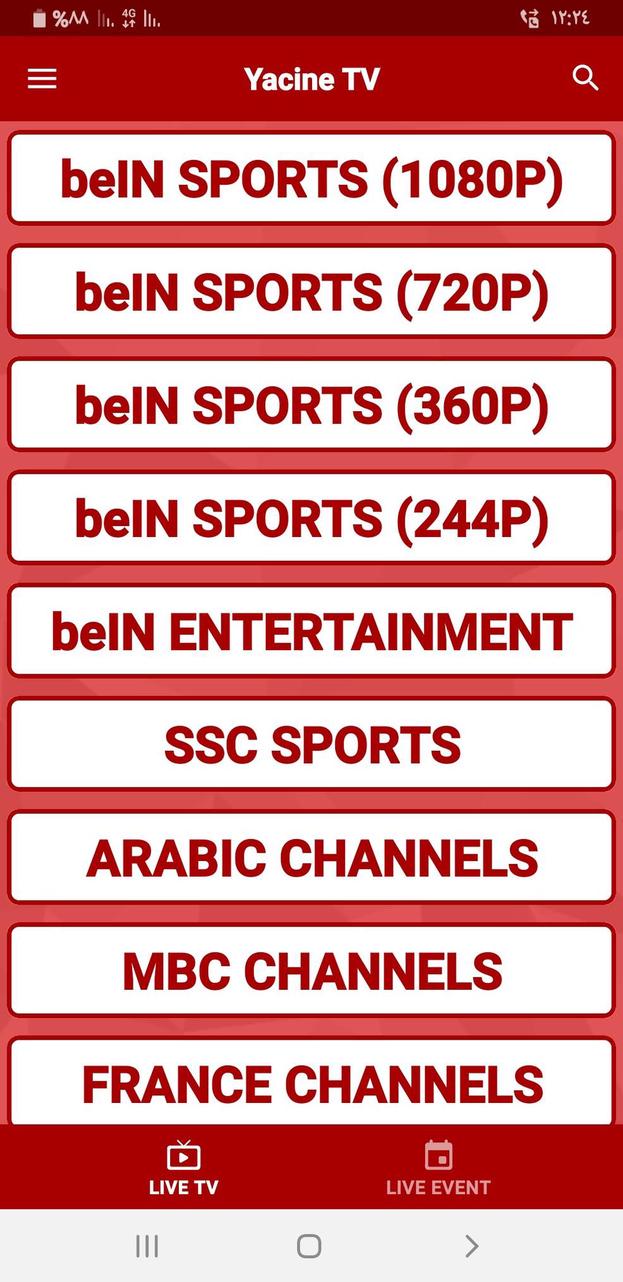Switch to the LIVE TV tab

(183, 1168)
